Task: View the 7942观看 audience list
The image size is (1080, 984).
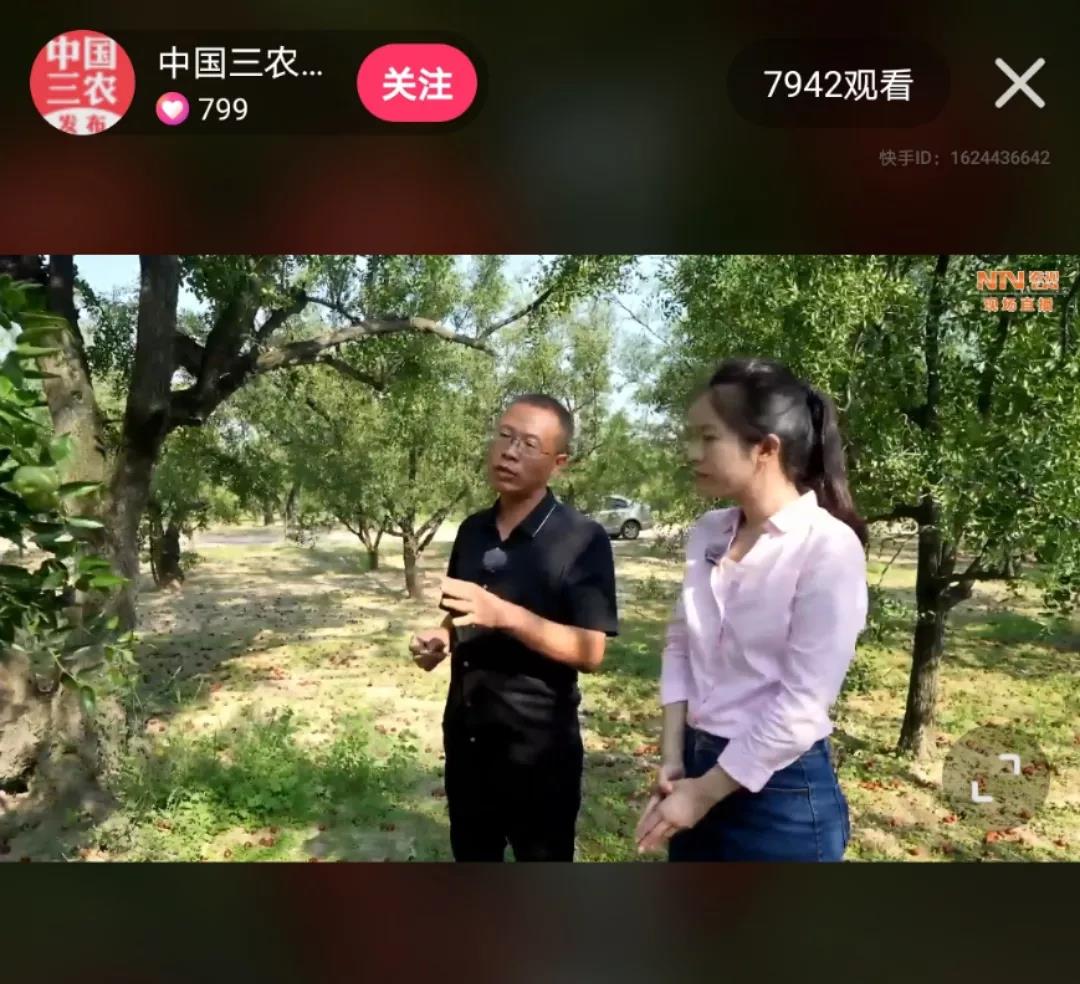Action: click(838, 85)
